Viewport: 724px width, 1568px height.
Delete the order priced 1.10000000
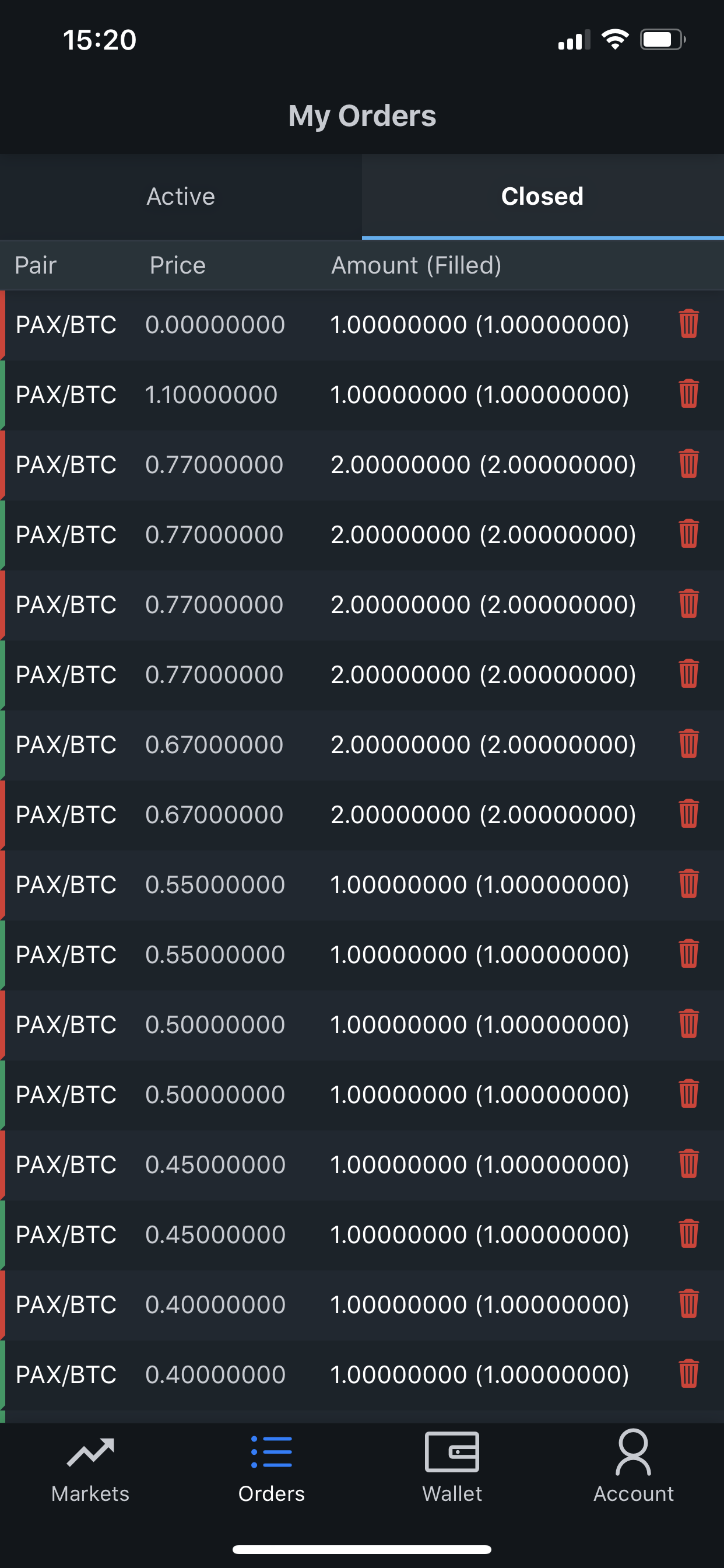[x=688, y=394]
